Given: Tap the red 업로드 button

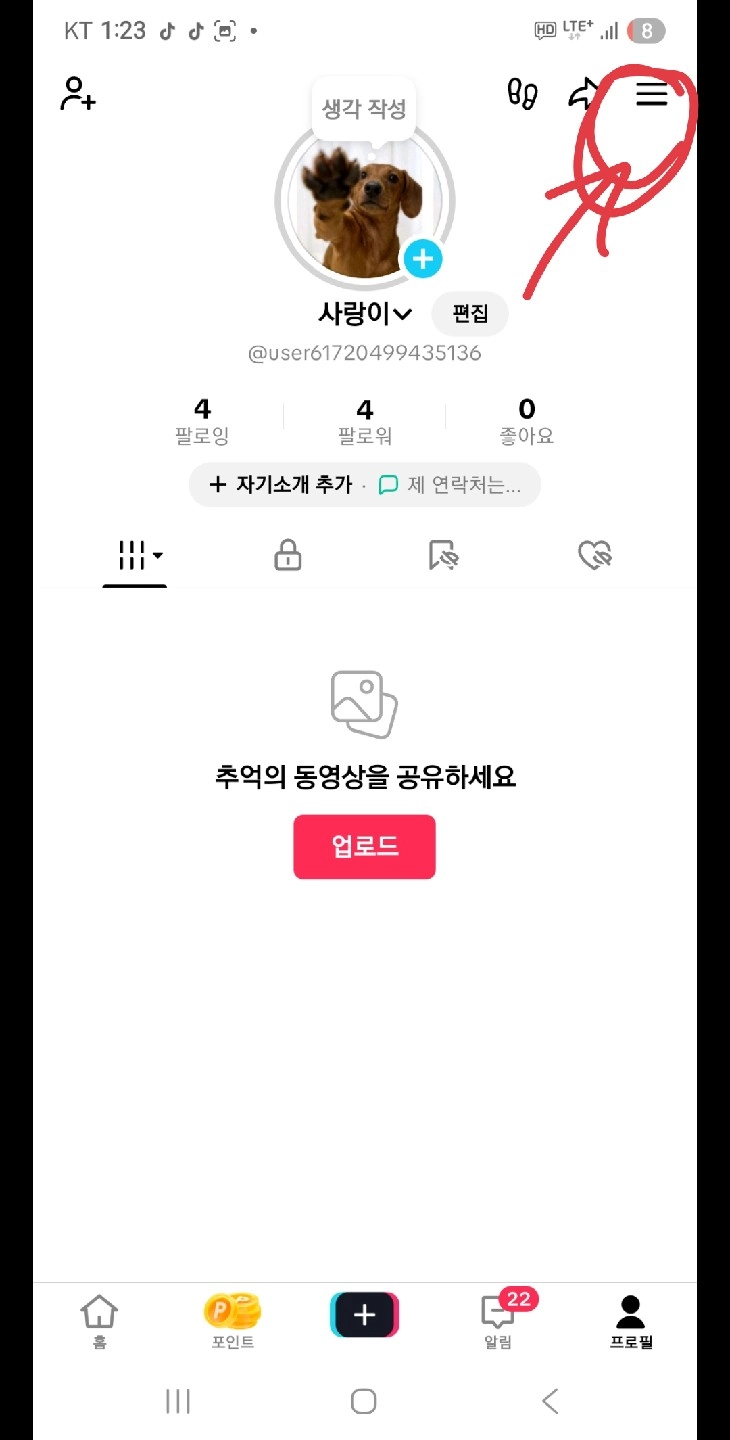Looking at the screenshot, I should pyautogui.click(x=364, y=847).
